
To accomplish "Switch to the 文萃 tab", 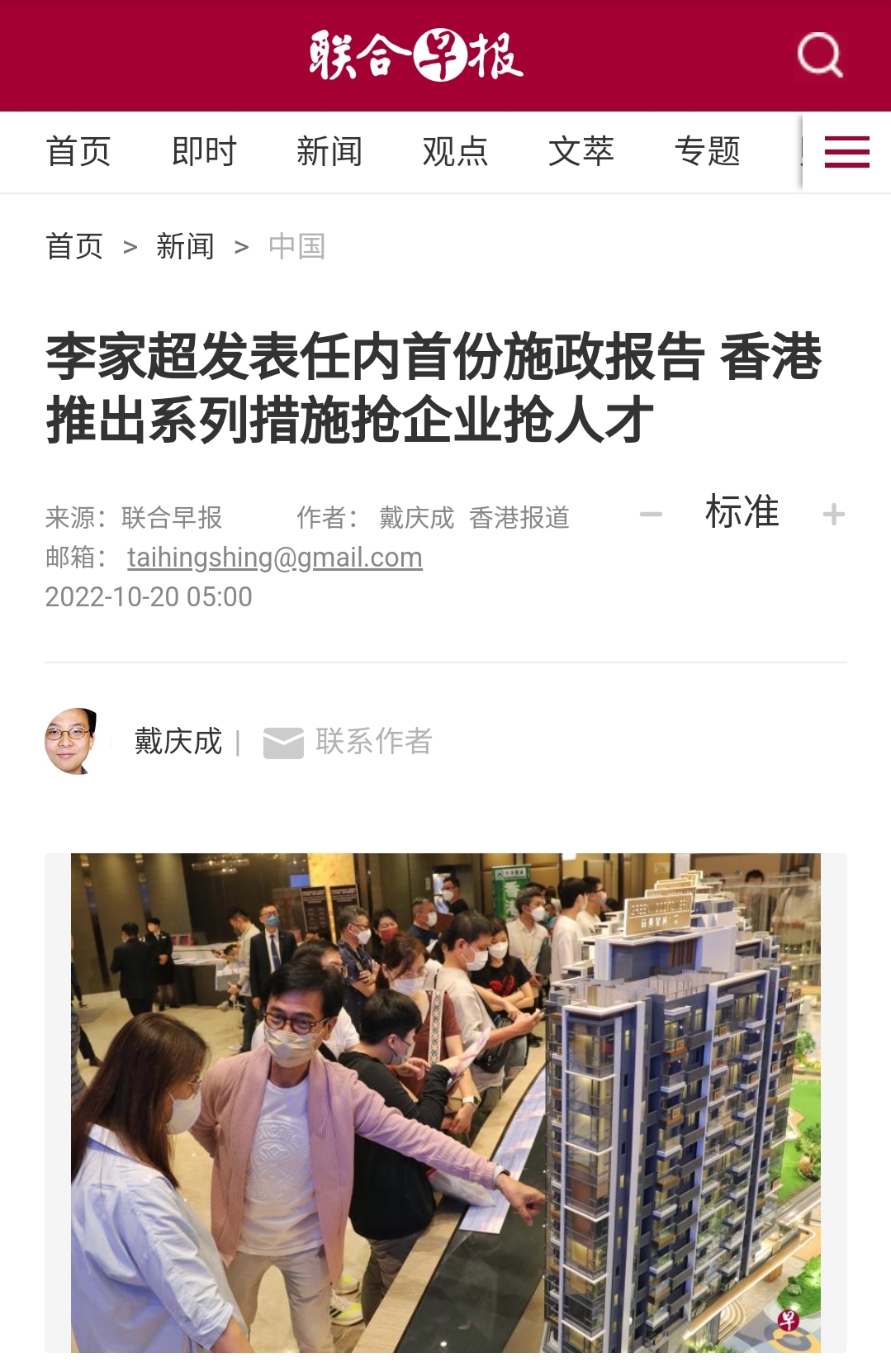I will [581, 152].
